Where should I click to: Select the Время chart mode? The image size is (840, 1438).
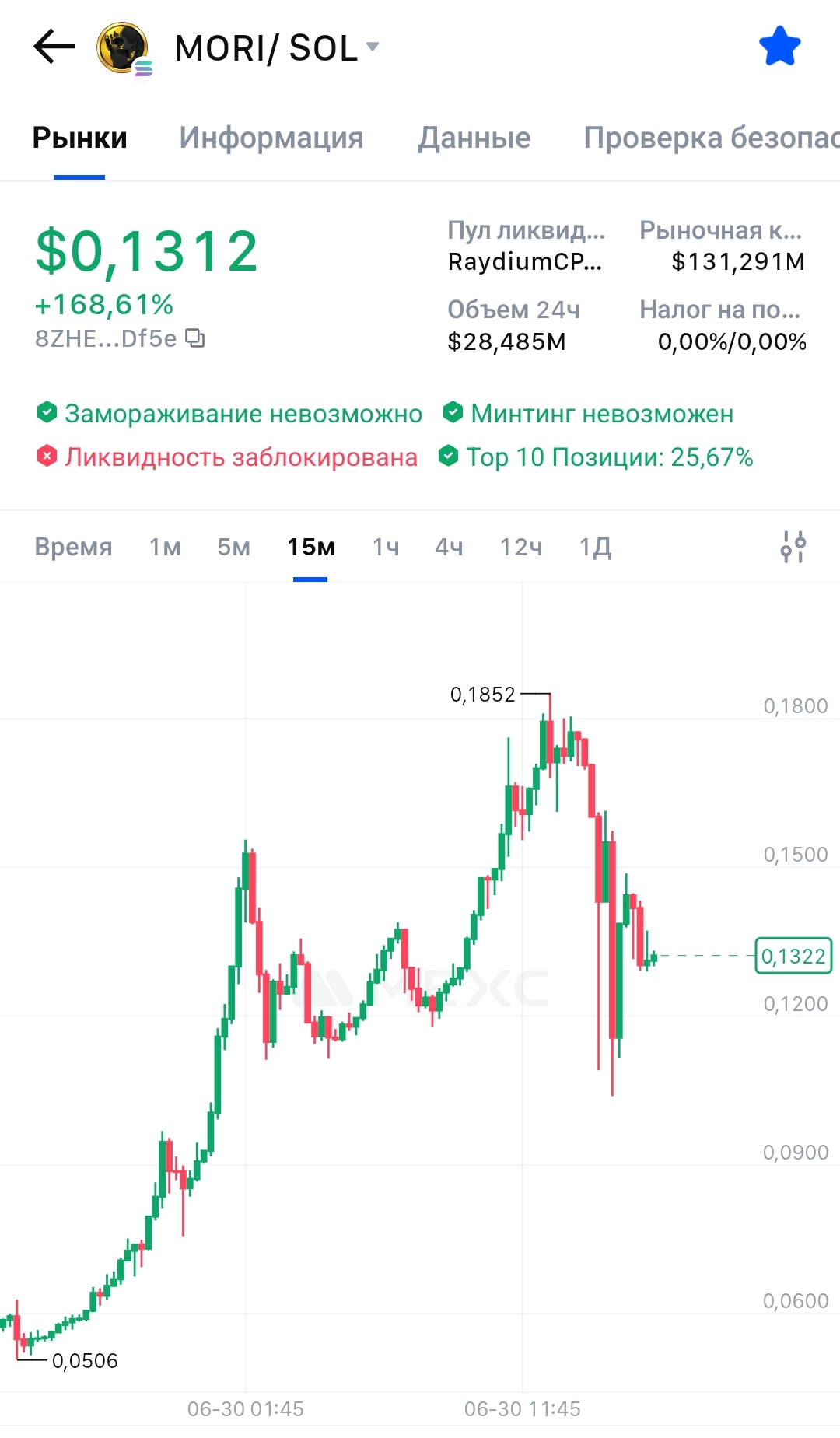coord(73,547)
